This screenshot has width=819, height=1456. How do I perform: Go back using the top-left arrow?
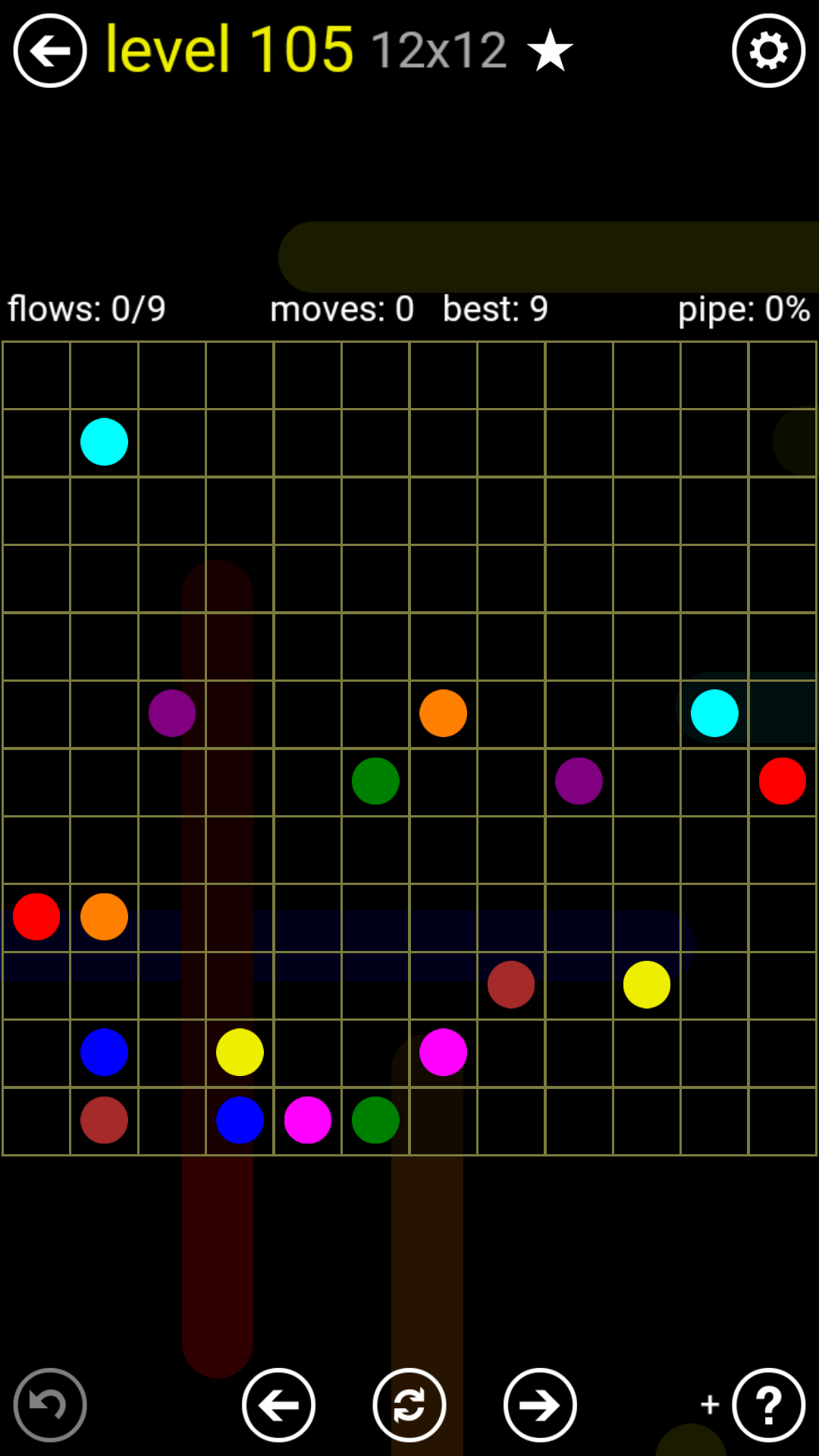[x=50, y=51]
